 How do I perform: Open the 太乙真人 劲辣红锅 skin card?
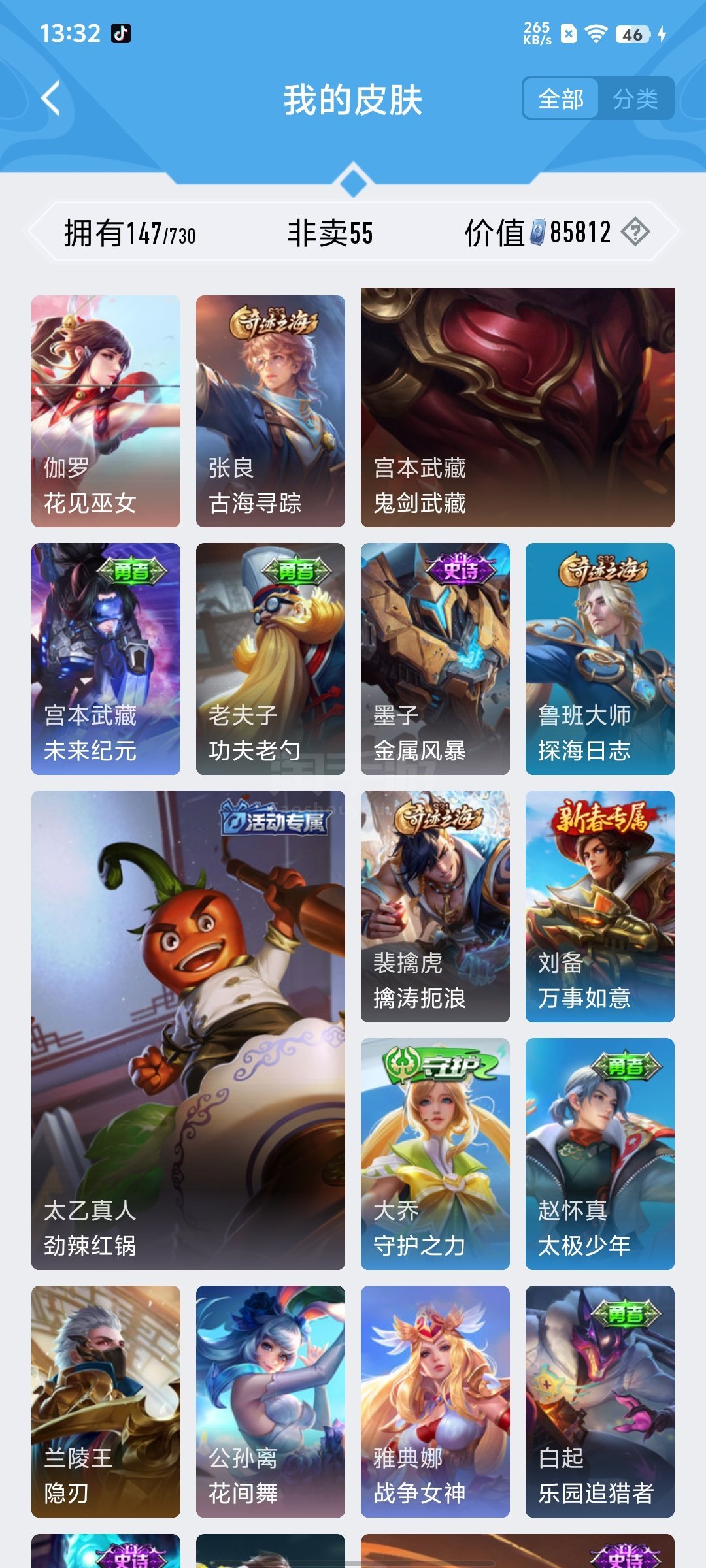point(188,1030)
